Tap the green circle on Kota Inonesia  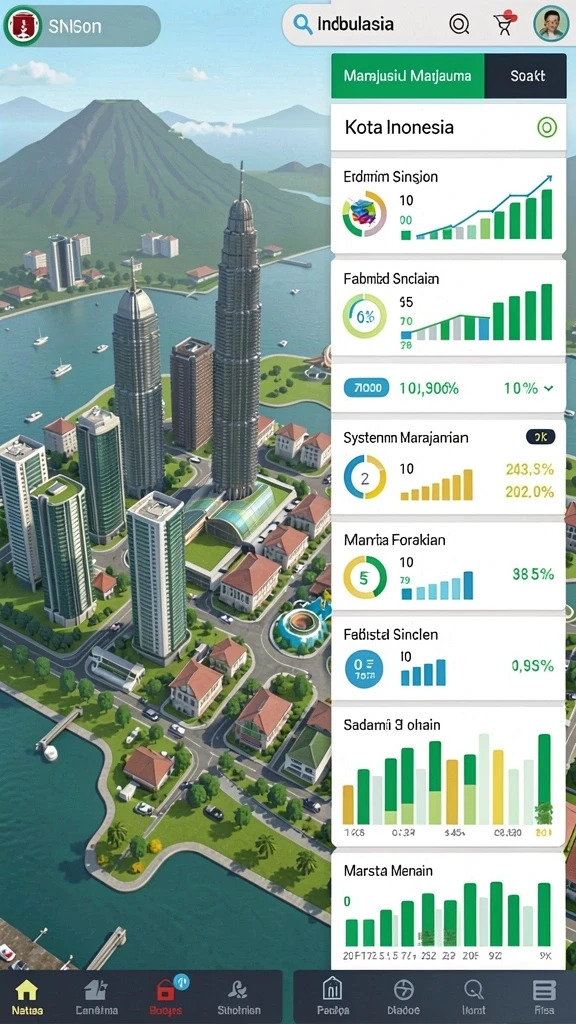tap(546, 127)
